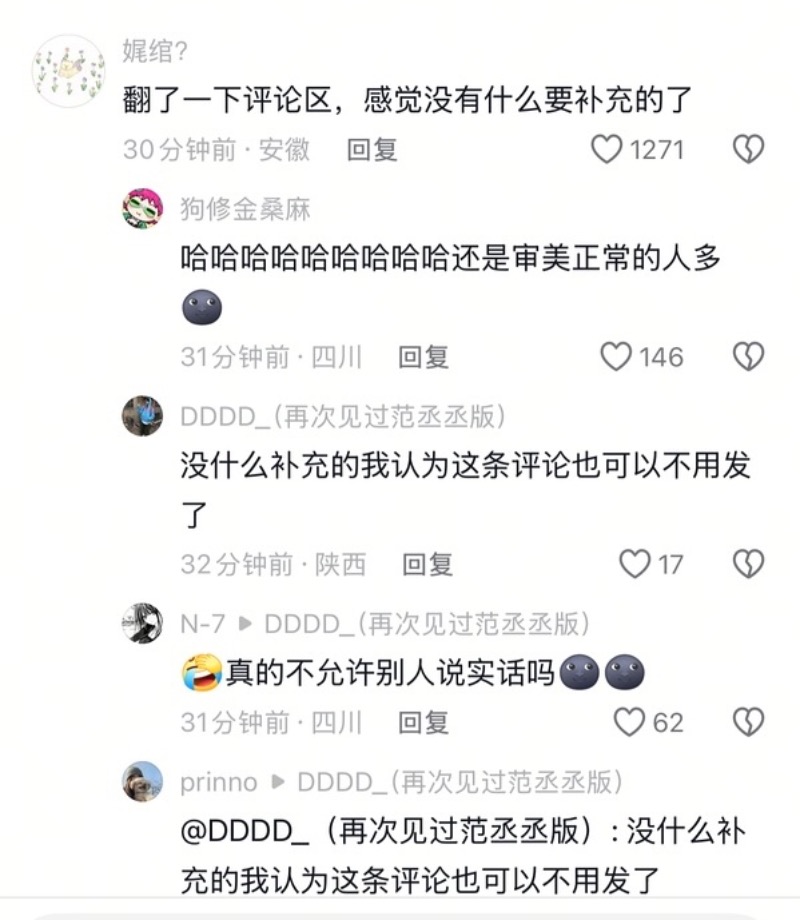Open the profile avatar of 娓绾?

[x=69, y=71]
